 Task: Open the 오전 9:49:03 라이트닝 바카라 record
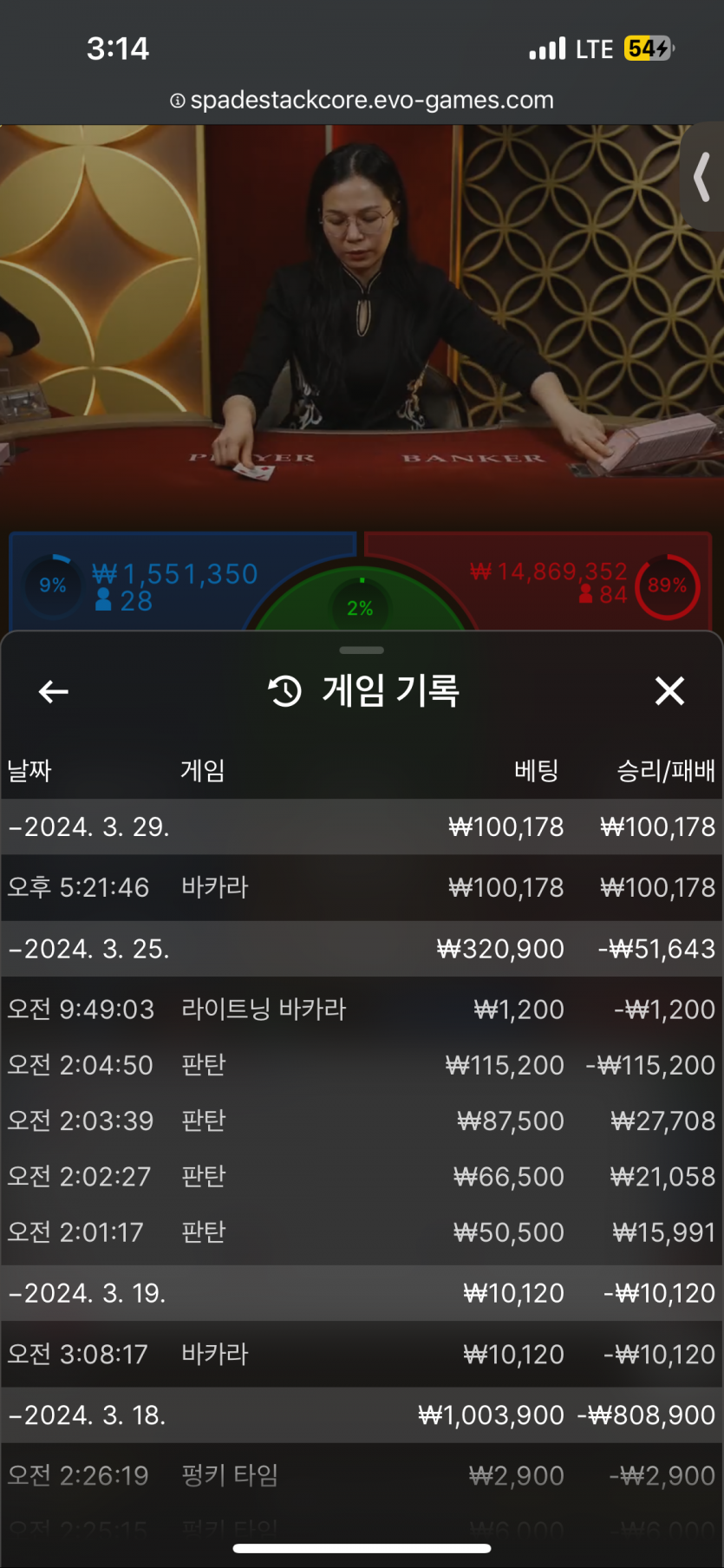coord(362,1009)
